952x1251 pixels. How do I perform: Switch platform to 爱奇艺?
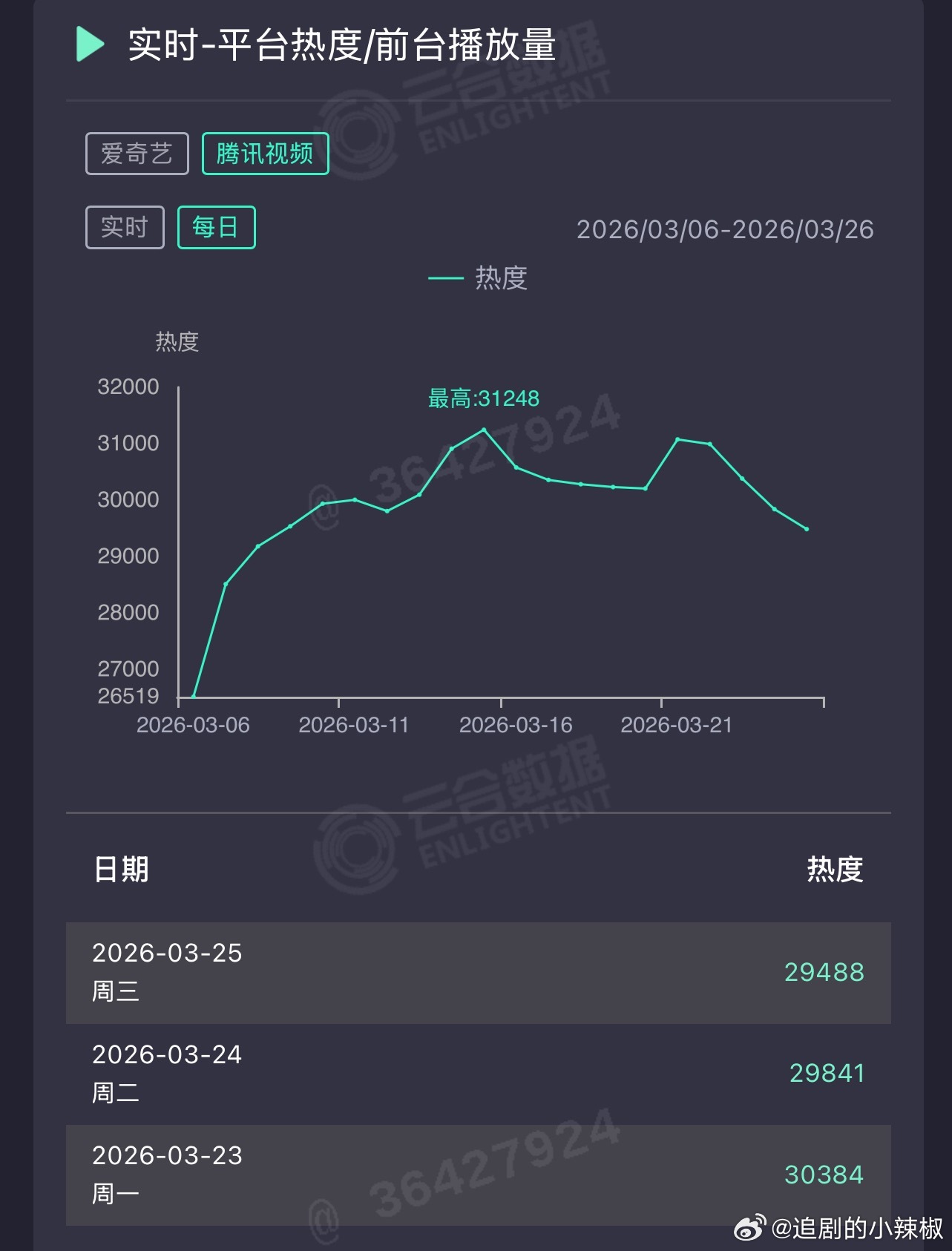pos(137,154)
